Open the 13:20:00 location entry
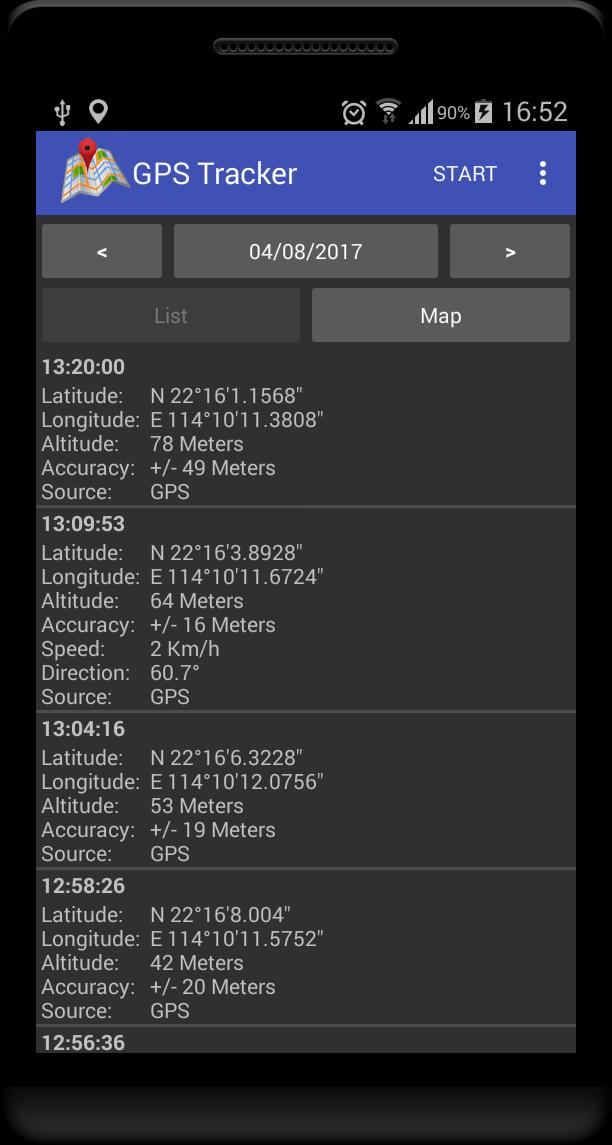The width and height of the screenshot is (612, 1145). point(305,428)
